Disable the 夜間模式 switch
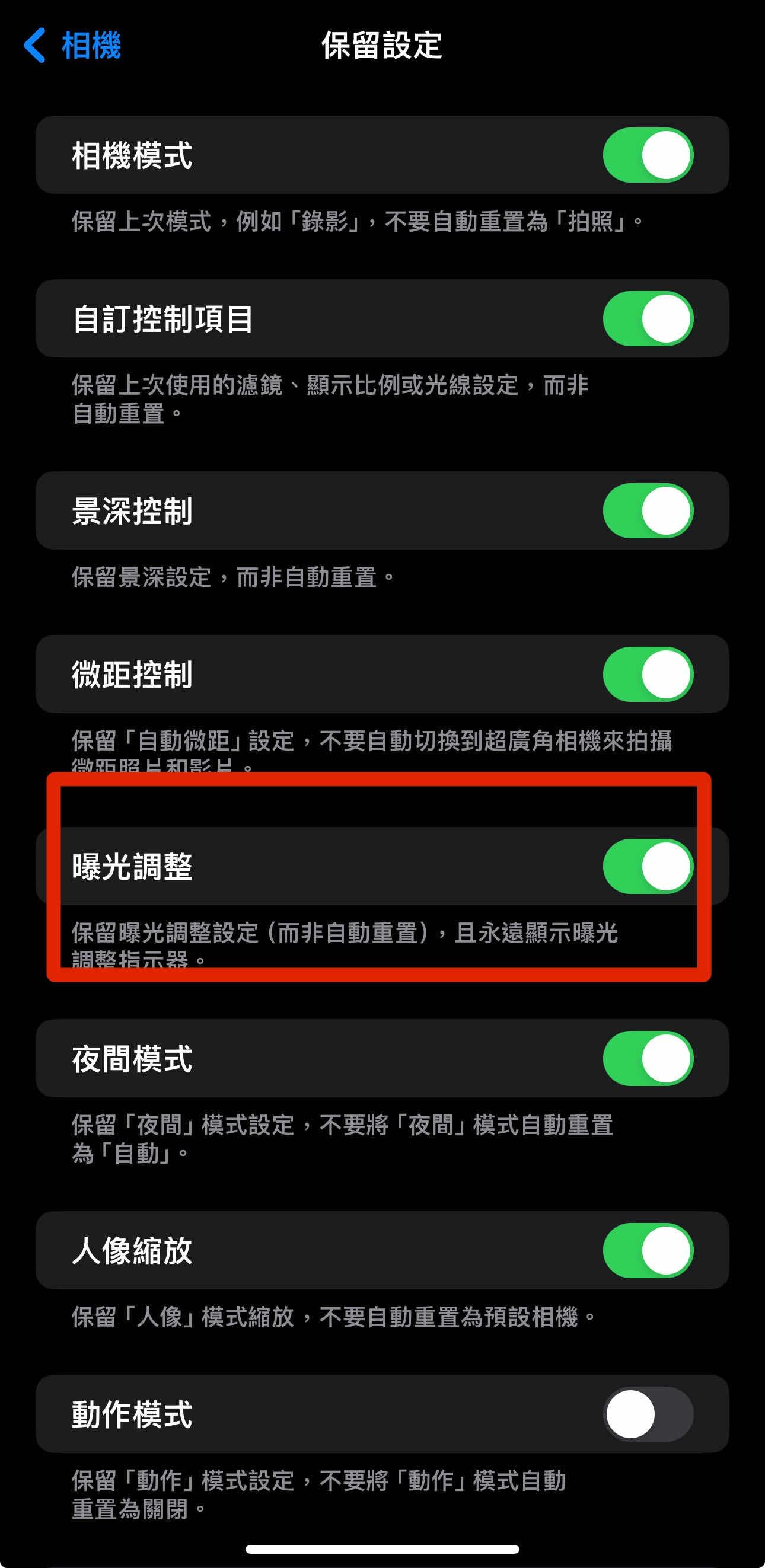This screenshot has height=1568, width=765. [648, 1059]
